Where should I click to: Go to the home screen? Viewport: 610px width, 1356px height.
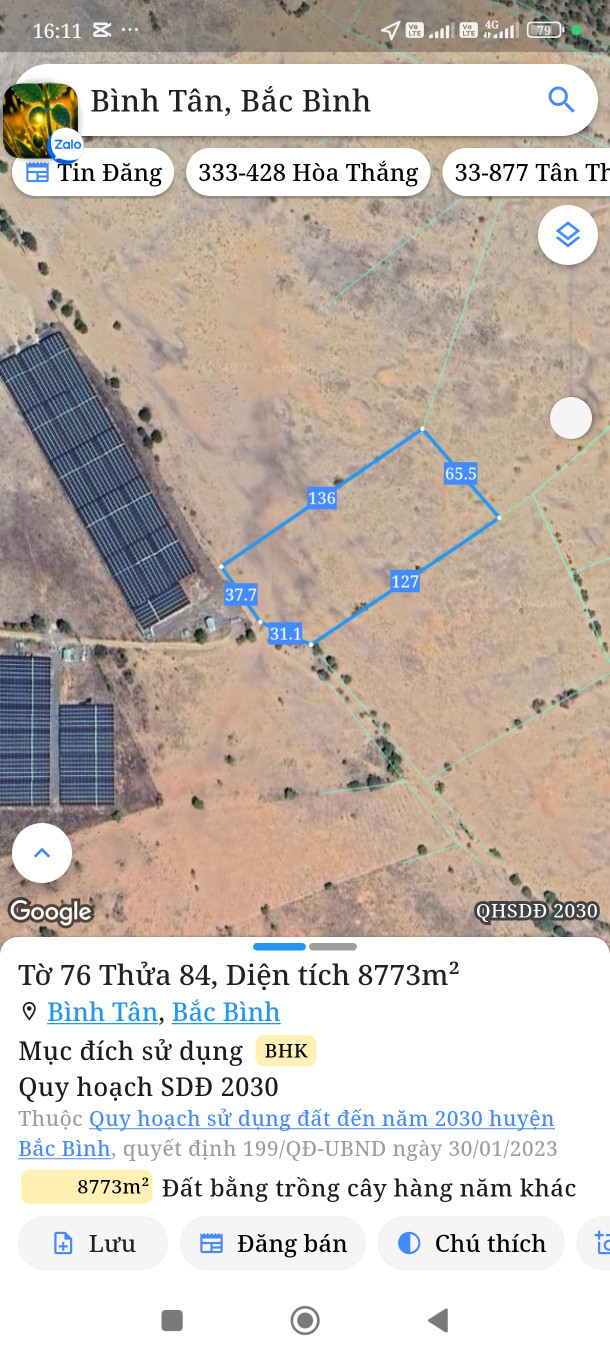click(x=305, y=1321)
